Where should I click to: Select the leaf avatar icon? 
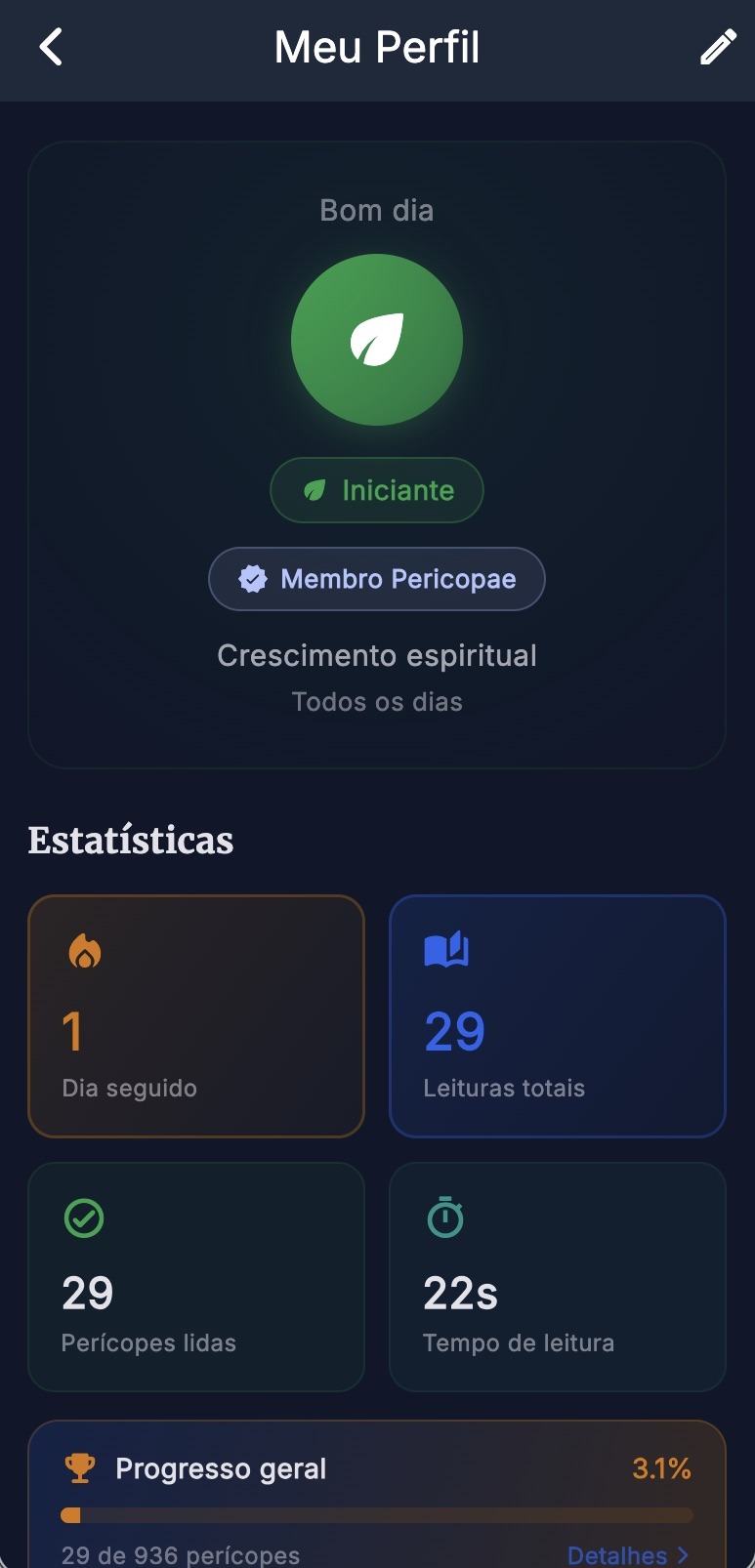(x=377, y=341)
